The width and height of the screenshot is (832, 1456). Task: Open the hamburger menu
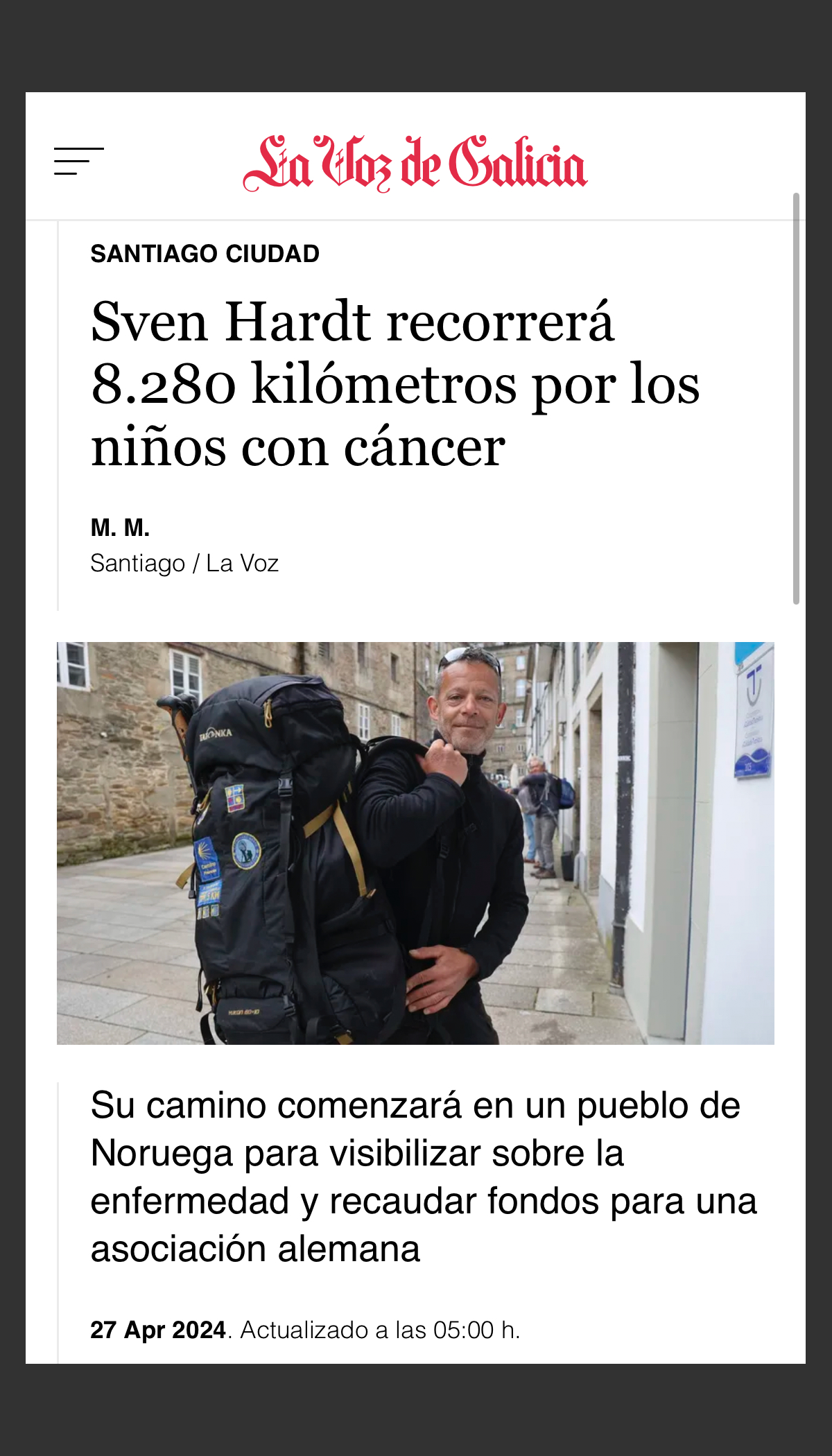pos(78,161)
